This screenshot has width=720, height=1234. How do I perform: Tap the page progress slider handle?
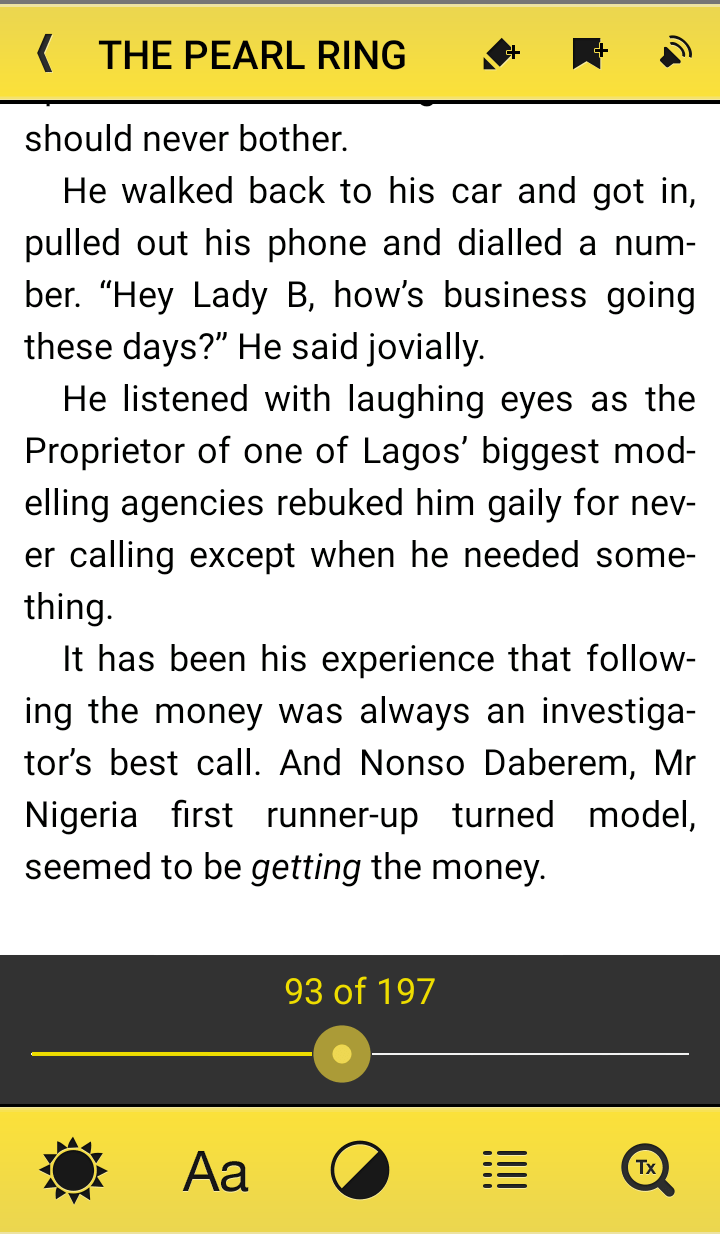pos(342,1054)
